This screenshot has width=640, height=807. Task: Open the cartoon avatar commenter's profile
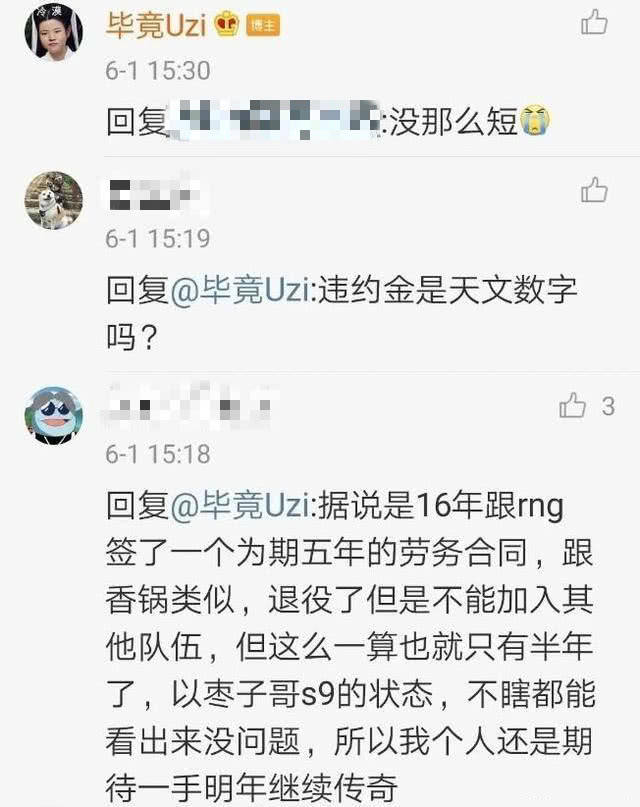53,415
